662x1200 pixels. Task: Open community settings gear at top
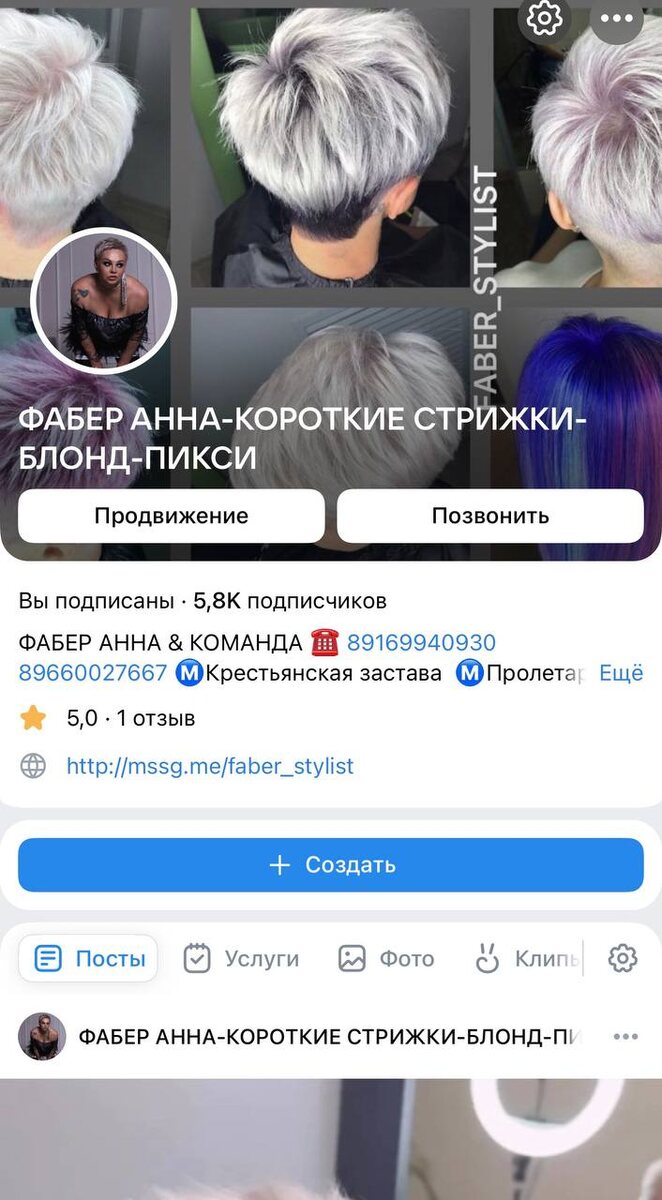coord(544,17)
